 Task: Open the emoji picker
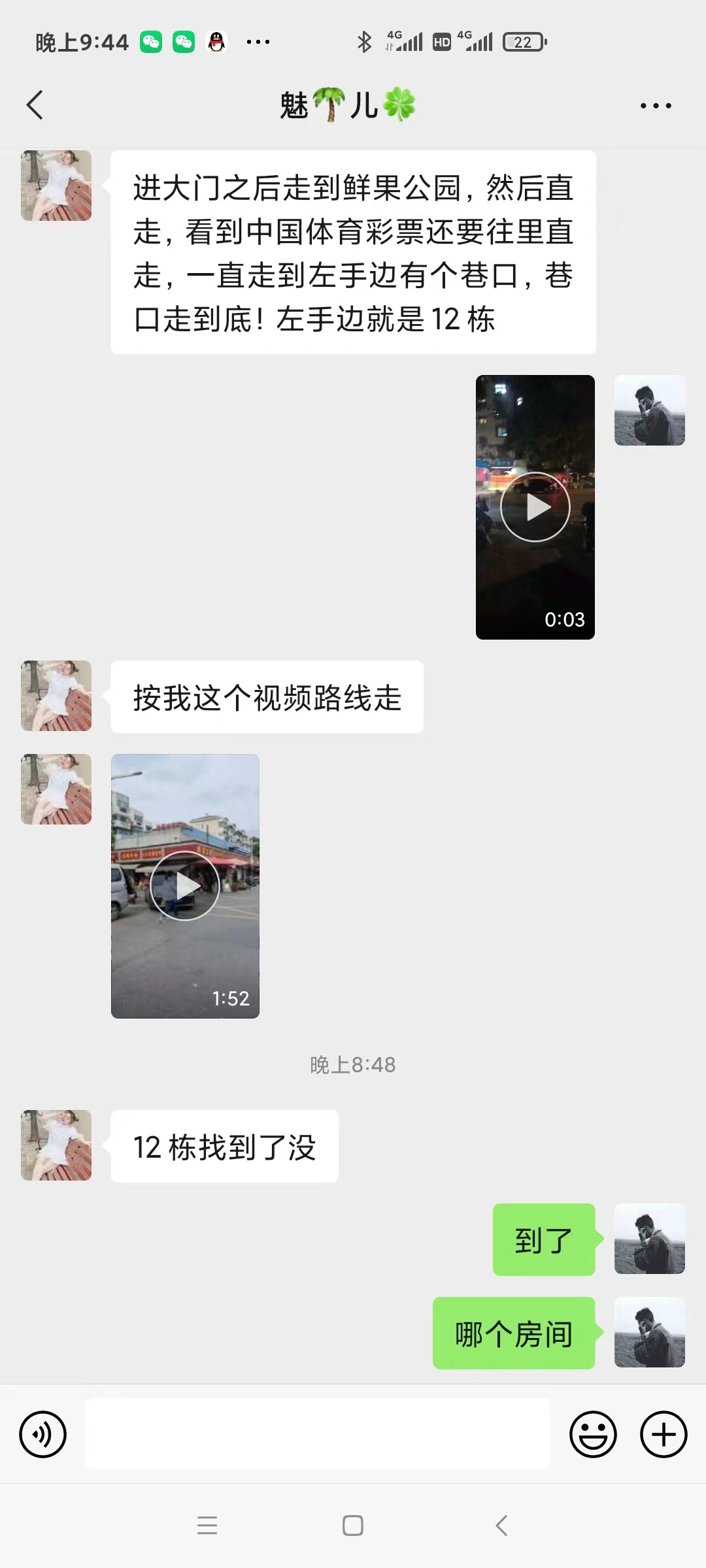(x=593, y=1435)
